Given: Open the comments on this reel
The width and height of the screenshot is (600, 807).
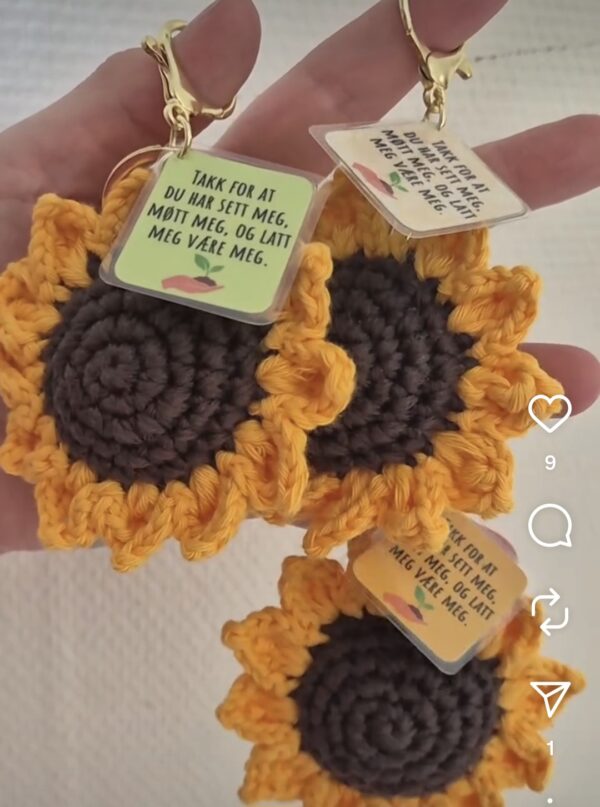Looking at the screenshot, I should click(x=549, y=526).
